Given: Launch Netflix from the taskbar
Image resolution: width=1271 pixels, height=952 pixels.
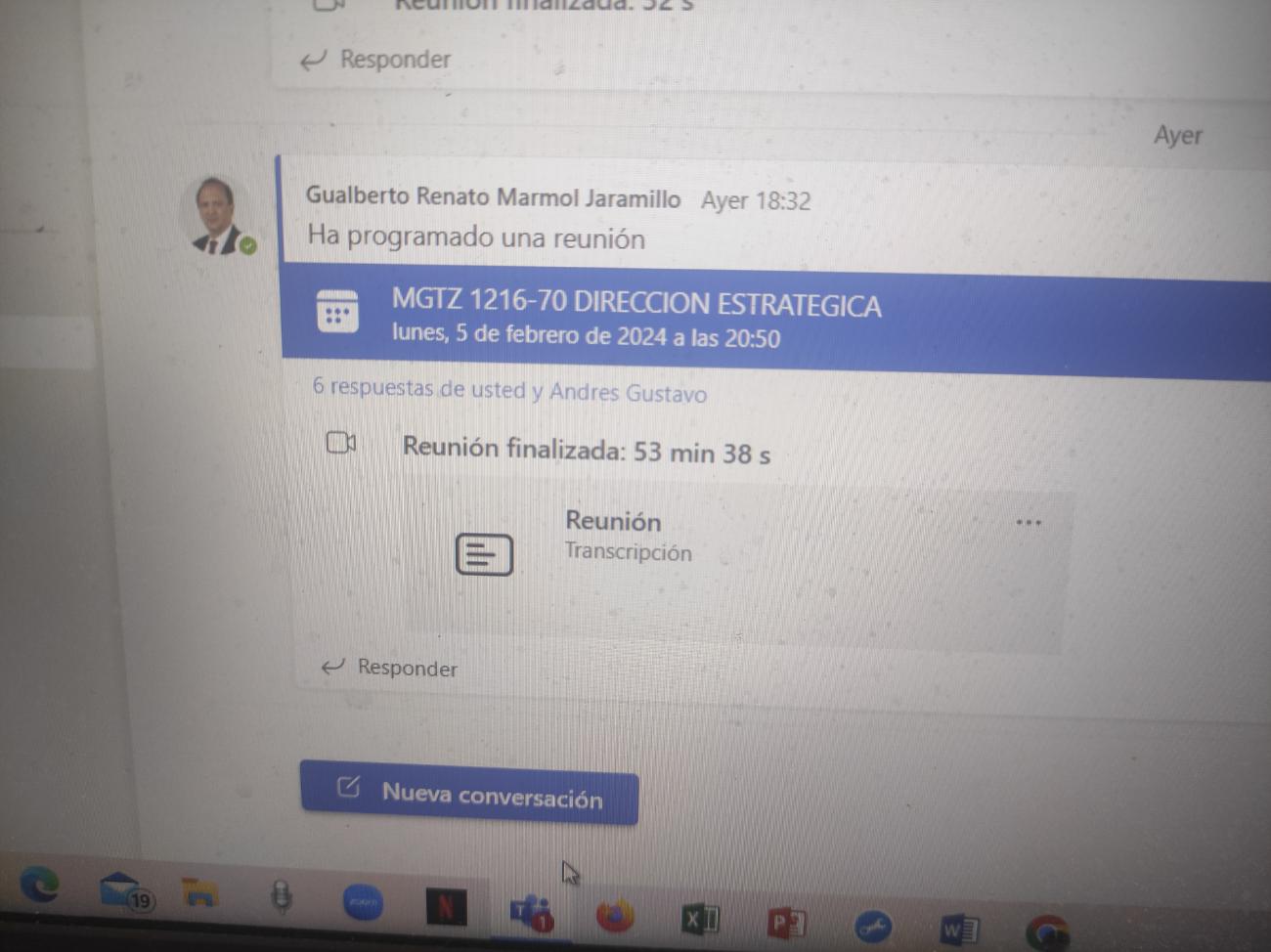Looking at the screenshot, I should (446, 908).
